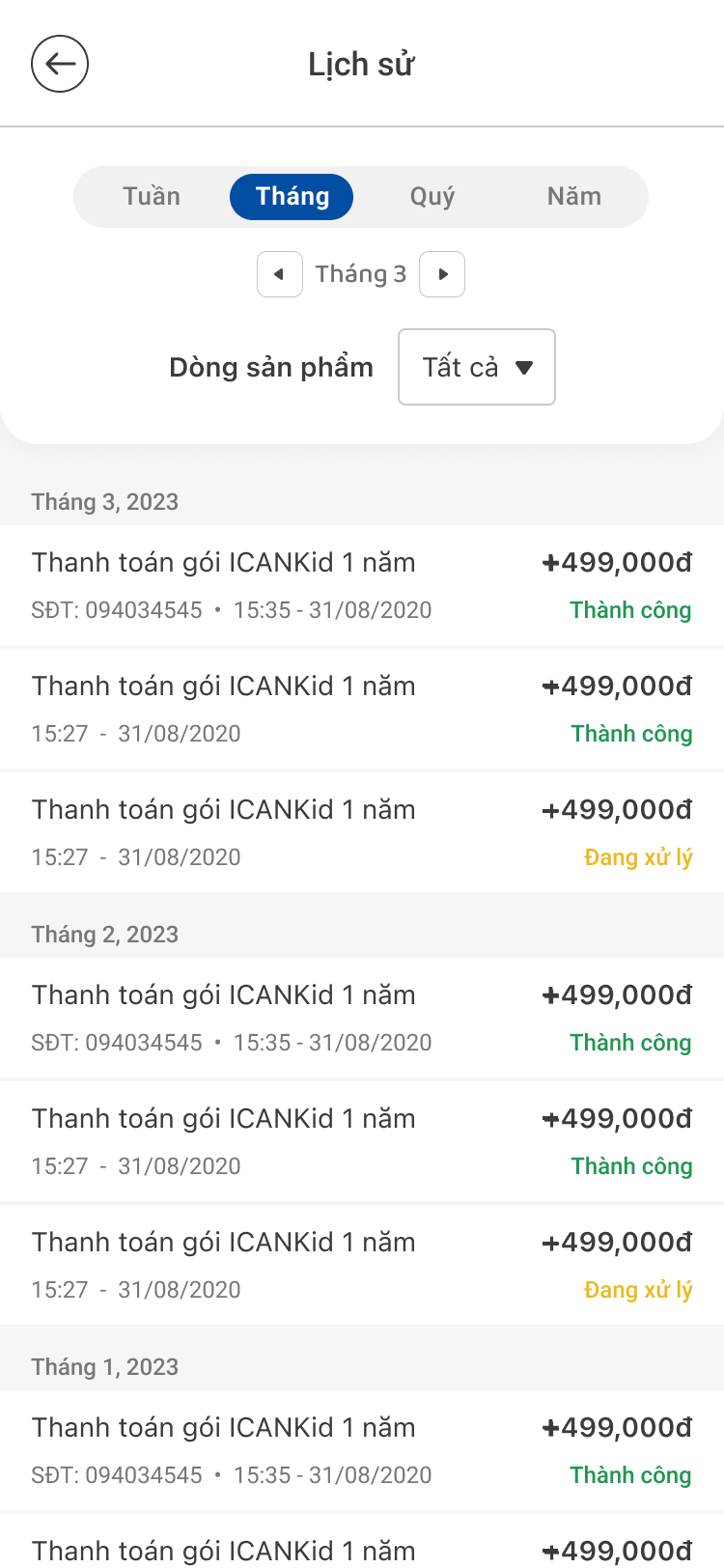View the Tháng 2 Đang xử lý transaction
Image resolution: width=724 pixels, height=1568 pixels.
click(362, 1265)
